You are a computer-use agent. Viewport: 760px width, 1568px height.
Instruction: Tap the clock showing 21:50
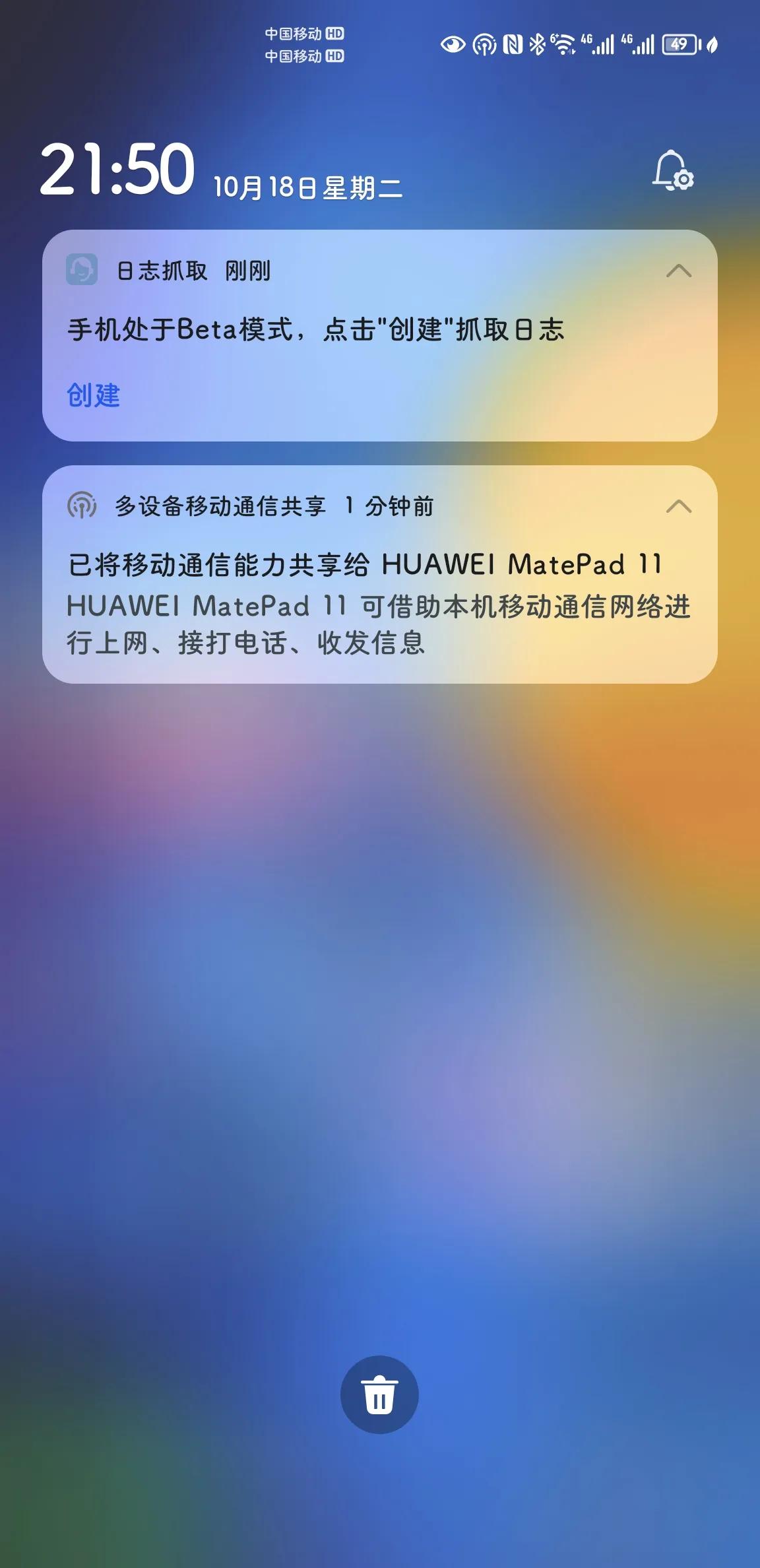(117, 171)
